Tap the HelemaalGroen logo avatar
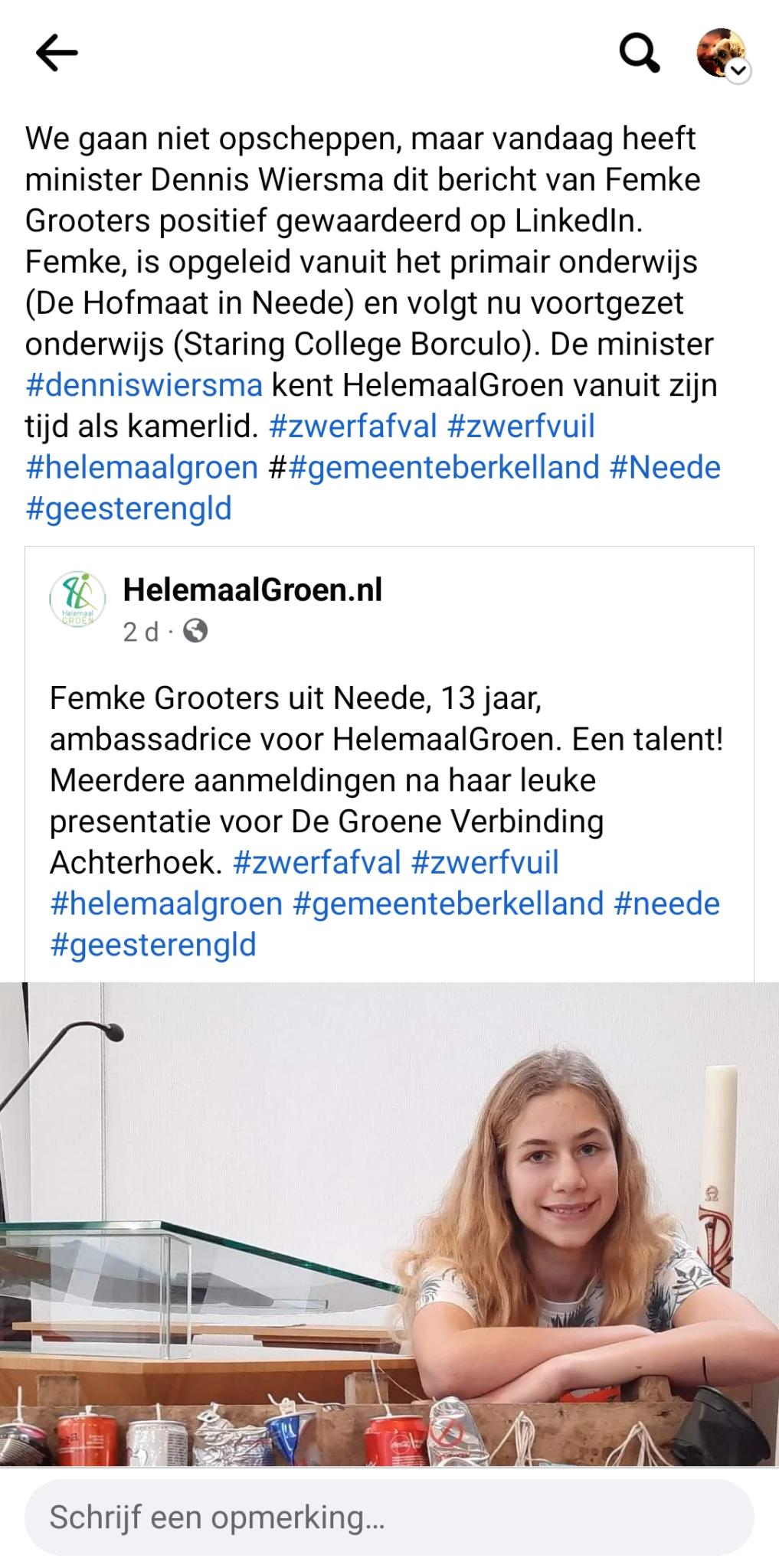The image size is (779, 1568). 77,599
